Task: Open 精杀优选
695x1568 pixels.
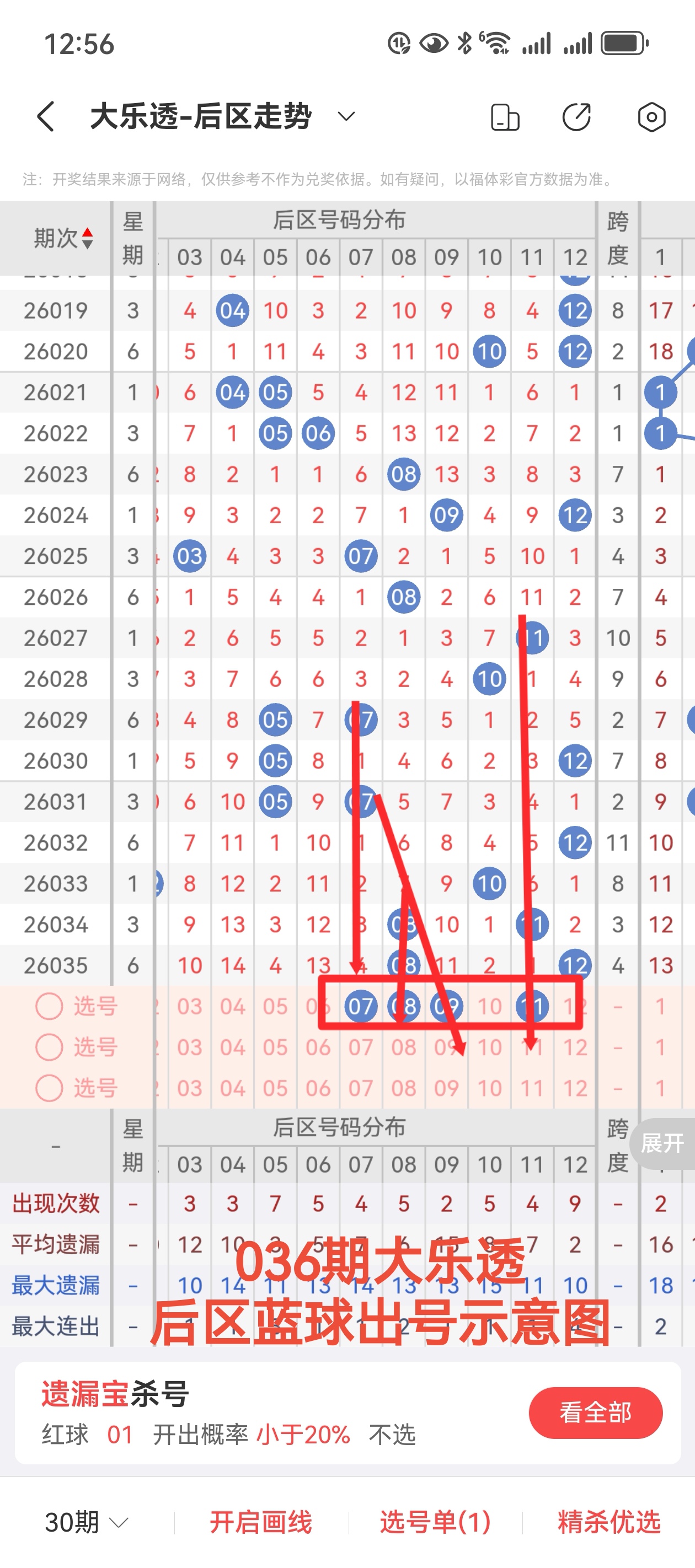Action: (609, 1522)
